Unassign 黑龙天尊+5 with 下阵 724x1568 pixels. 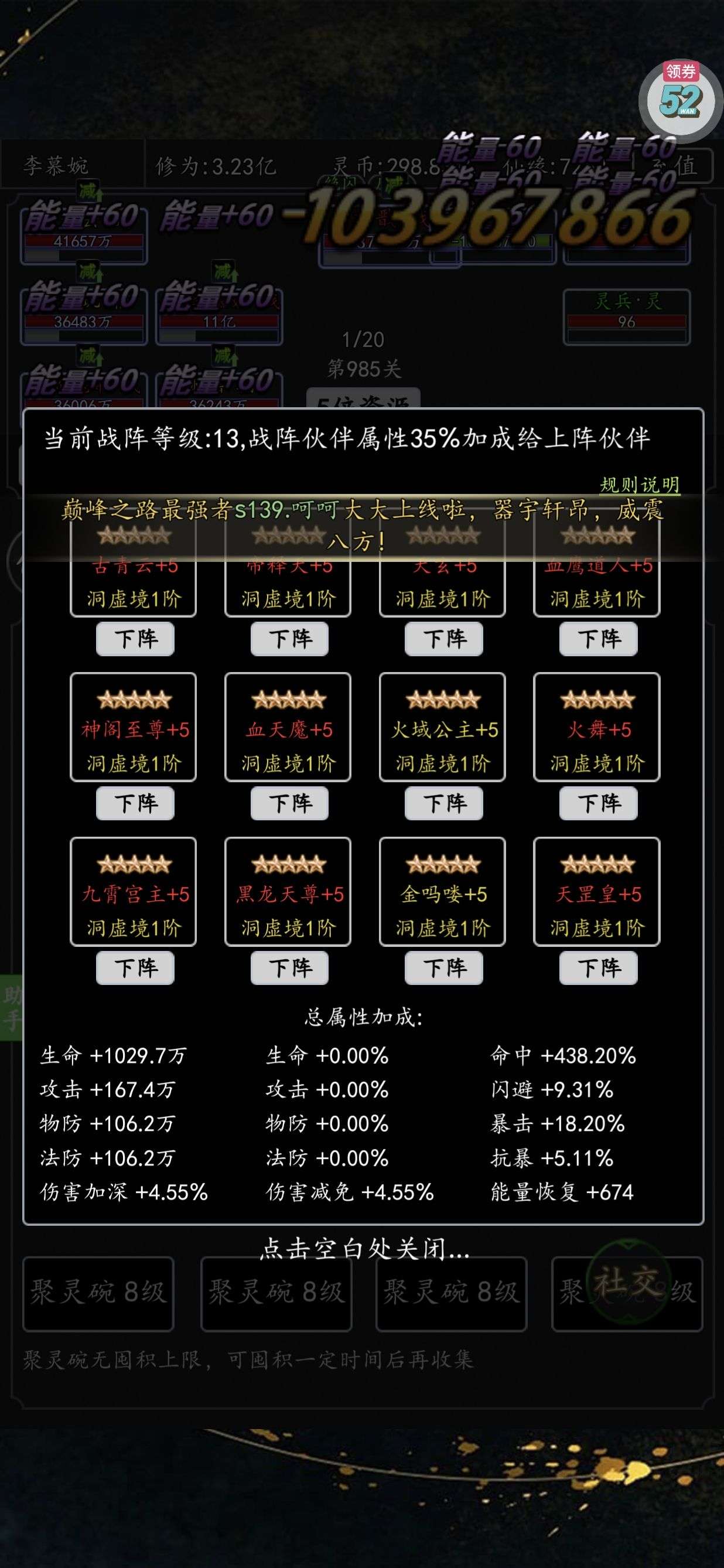coord(289,967)
